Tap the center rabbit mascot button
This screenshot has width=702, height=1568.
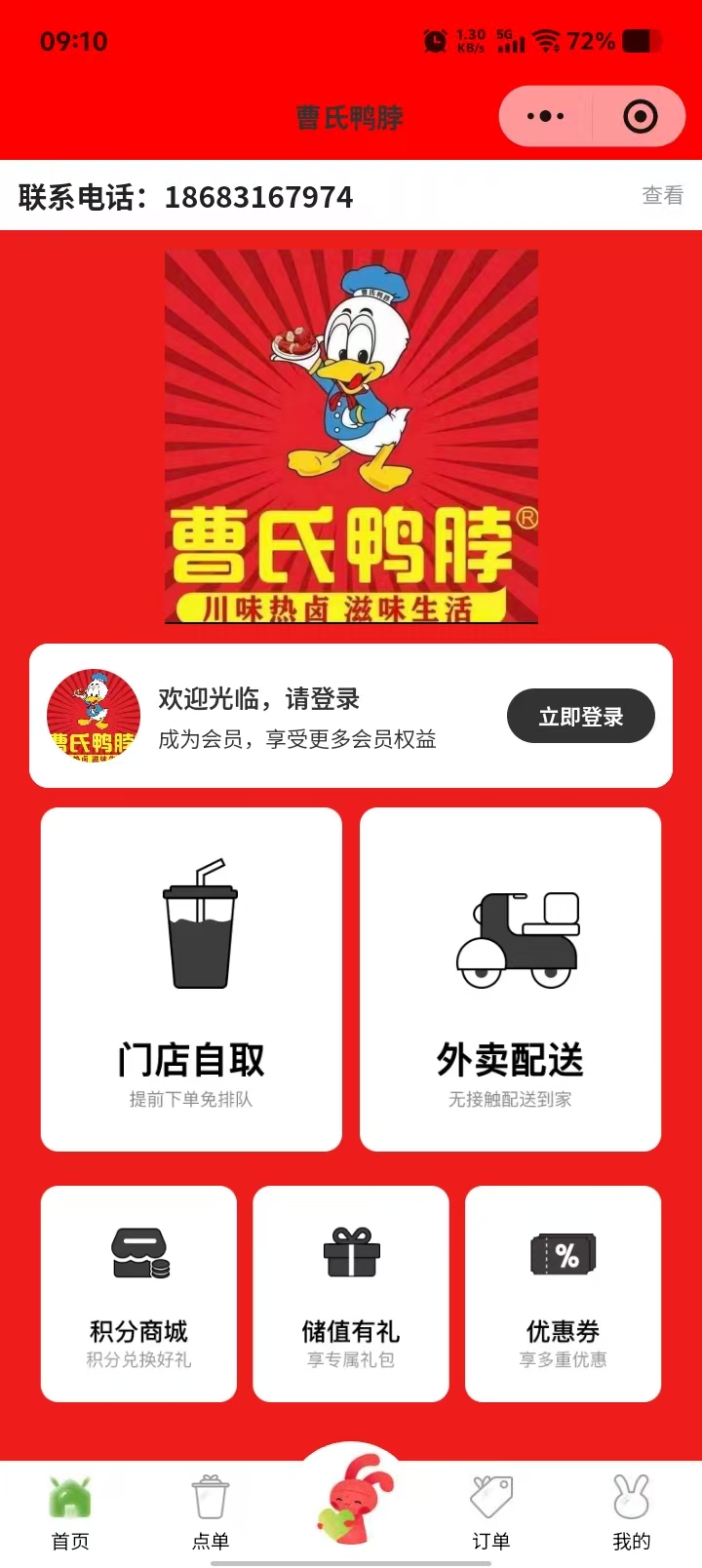(351, 1502)
